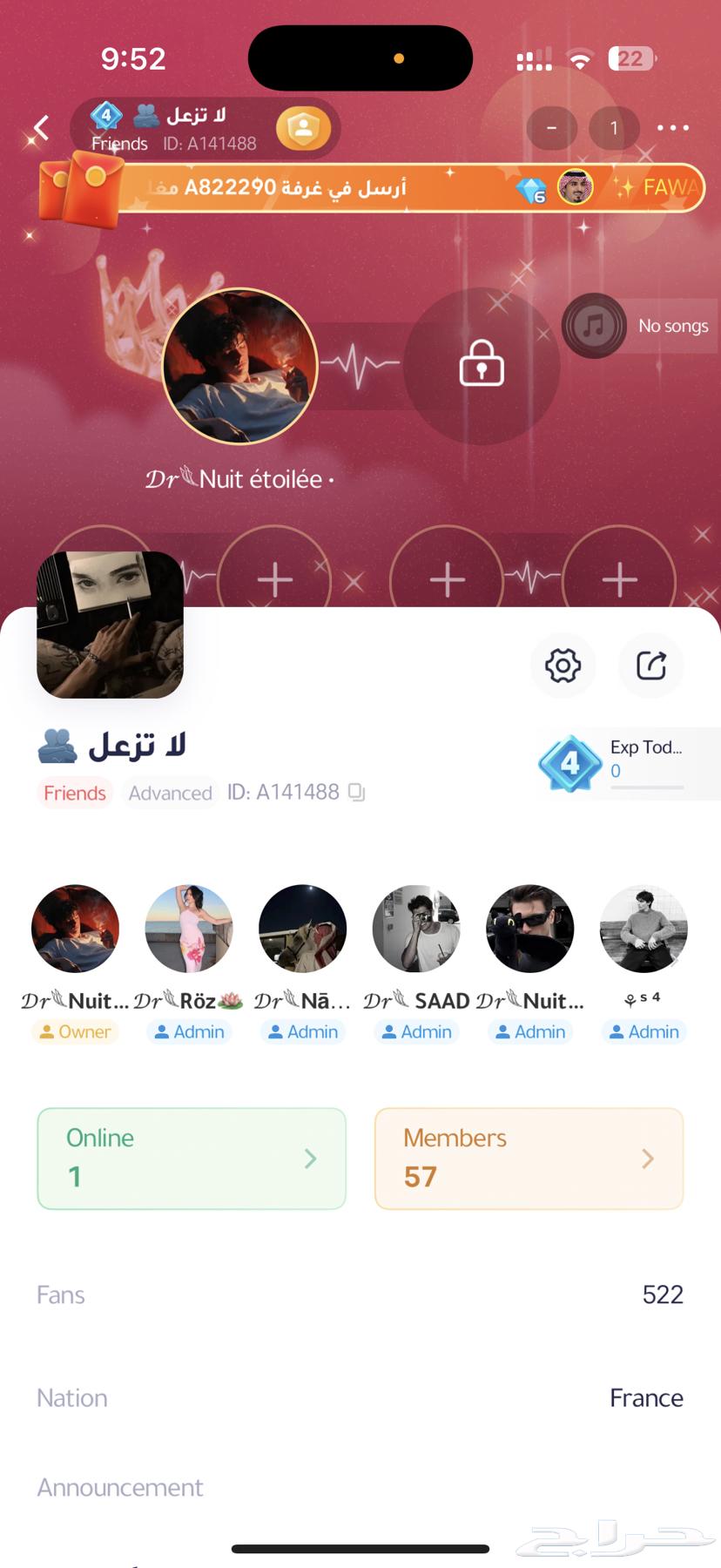
Task: Open the Owner Dr Nuit avatar
Action: click(x=75, y=929)
